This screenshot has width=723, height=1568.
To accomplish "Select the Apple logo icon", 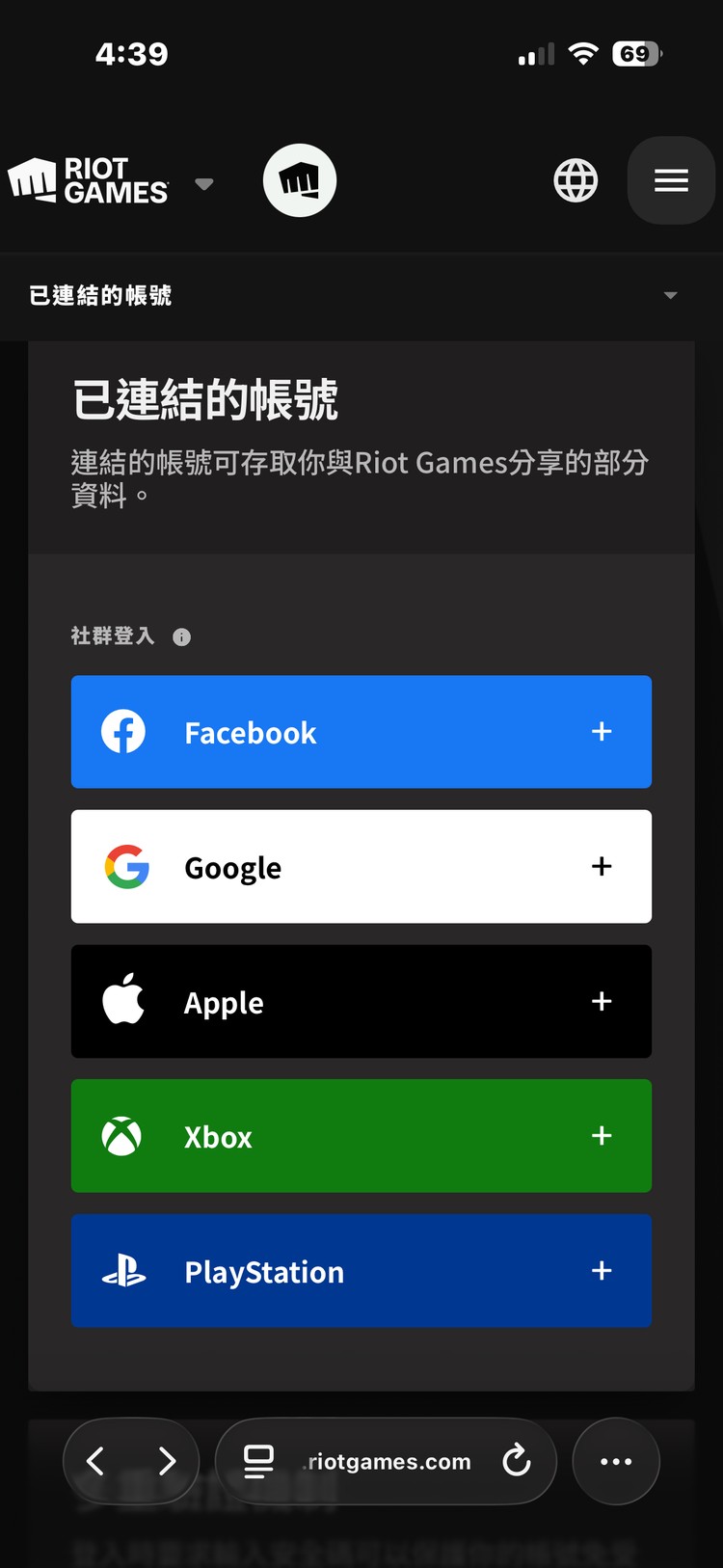I will [122, 1002].
